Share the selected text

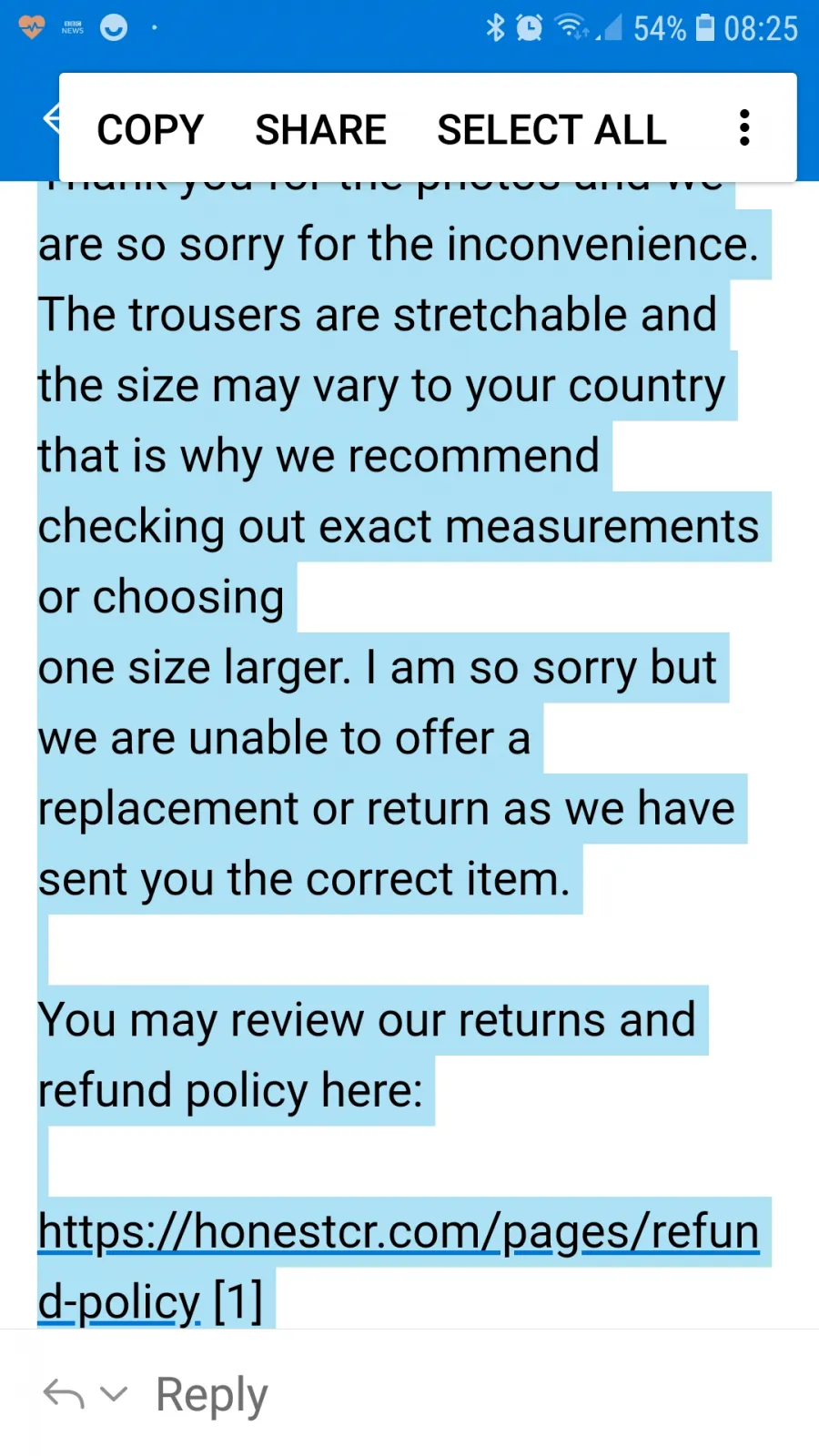[320, 129]
